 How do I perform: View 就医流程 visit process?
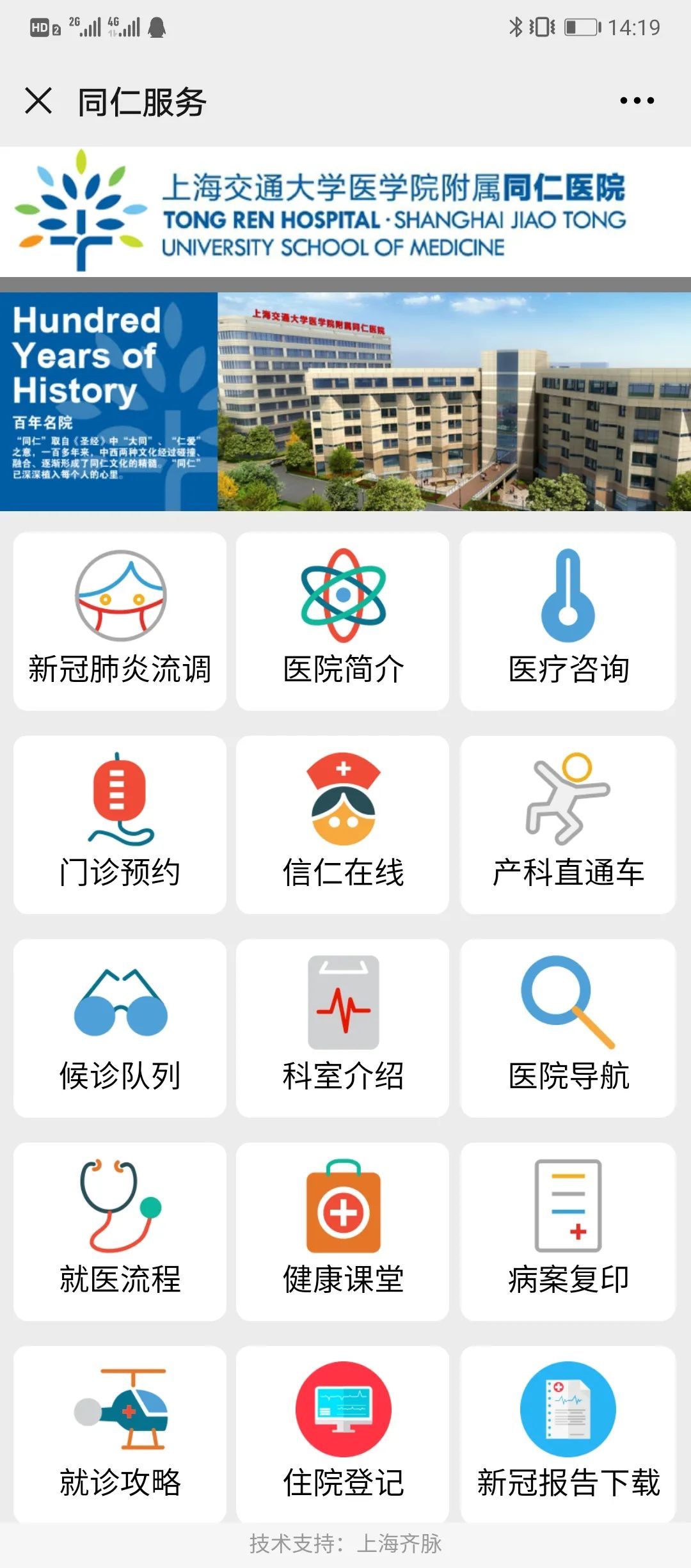[x=120, y=1231]
